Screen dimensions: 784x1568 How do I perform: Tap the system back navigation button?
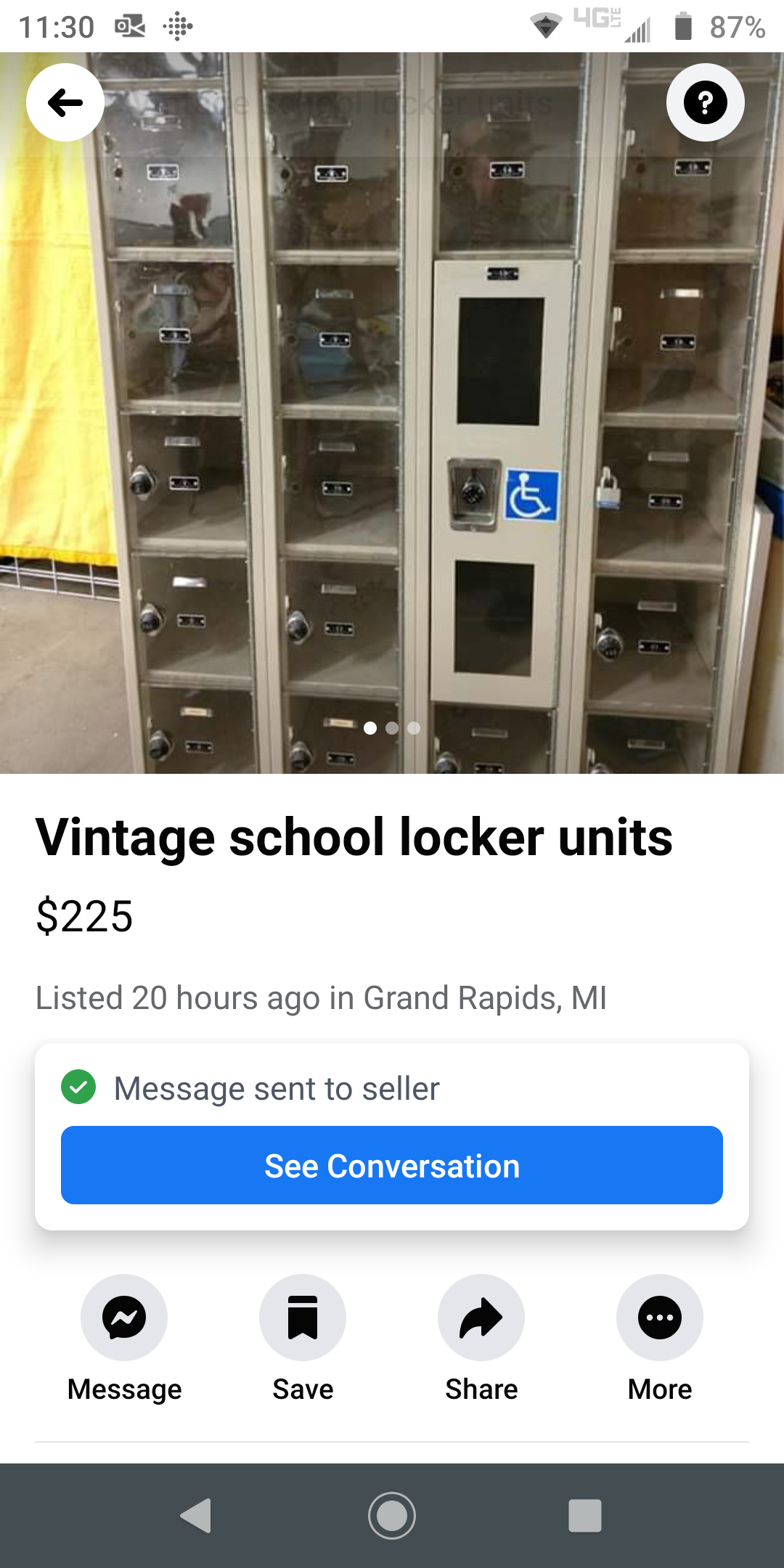click(196, 1515)
